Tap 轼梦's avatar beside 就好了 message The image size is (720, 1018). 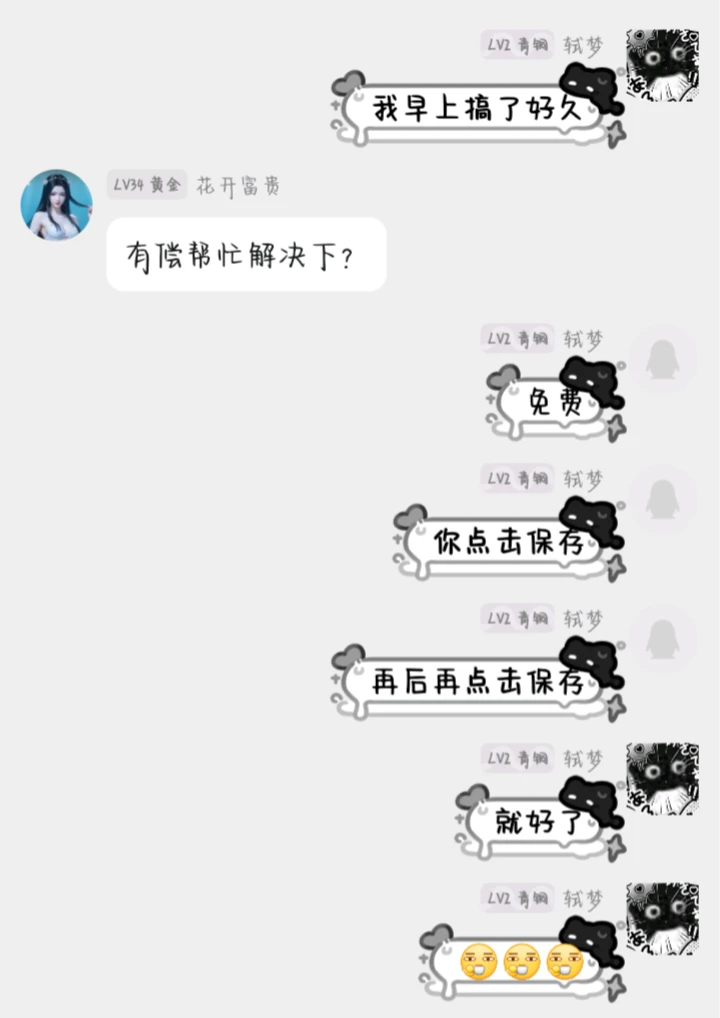coord(662,779)
